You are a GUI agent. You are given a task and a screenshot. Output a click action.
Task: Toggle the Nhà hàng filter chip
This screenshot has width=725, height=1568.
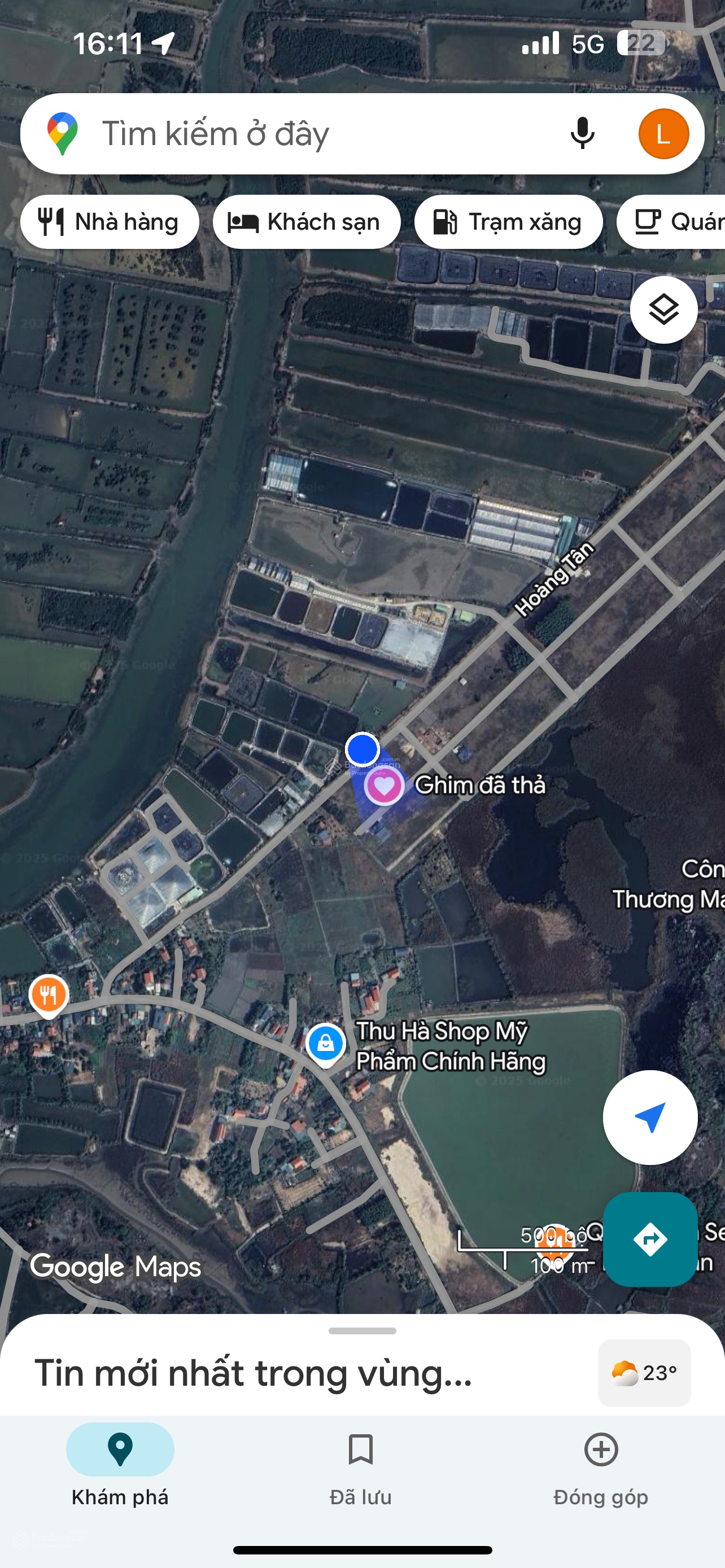[x=110, y=222]
